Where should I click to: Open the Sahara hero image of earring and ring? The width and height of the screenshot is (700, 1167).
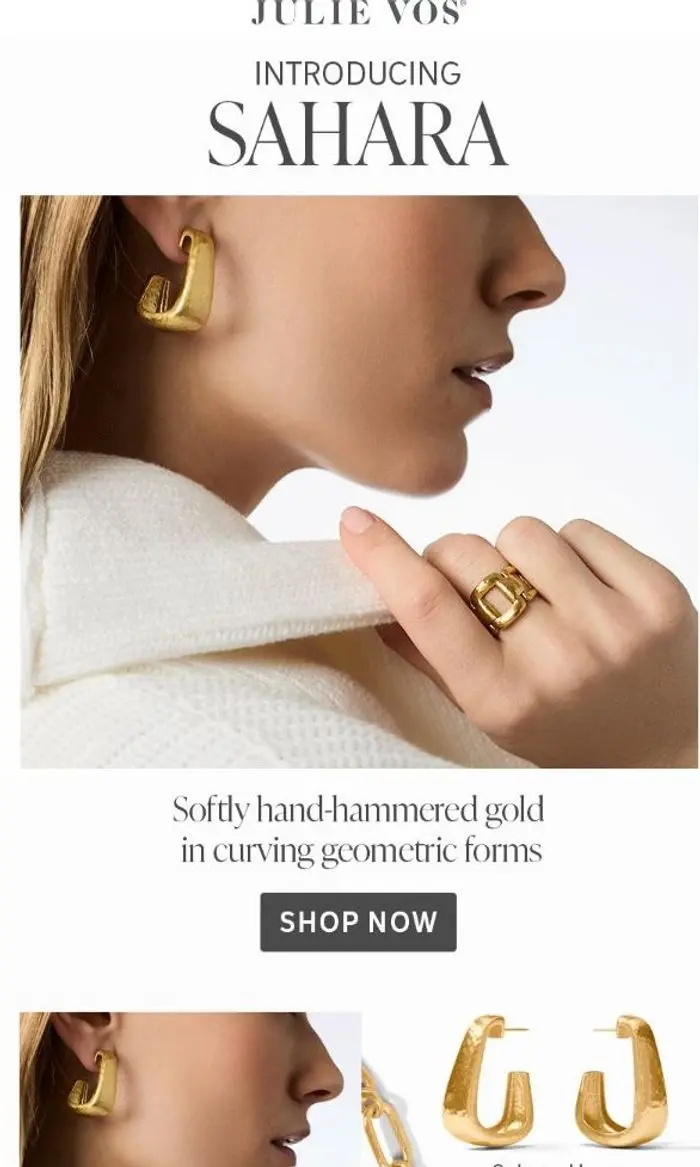click(359, 481)
